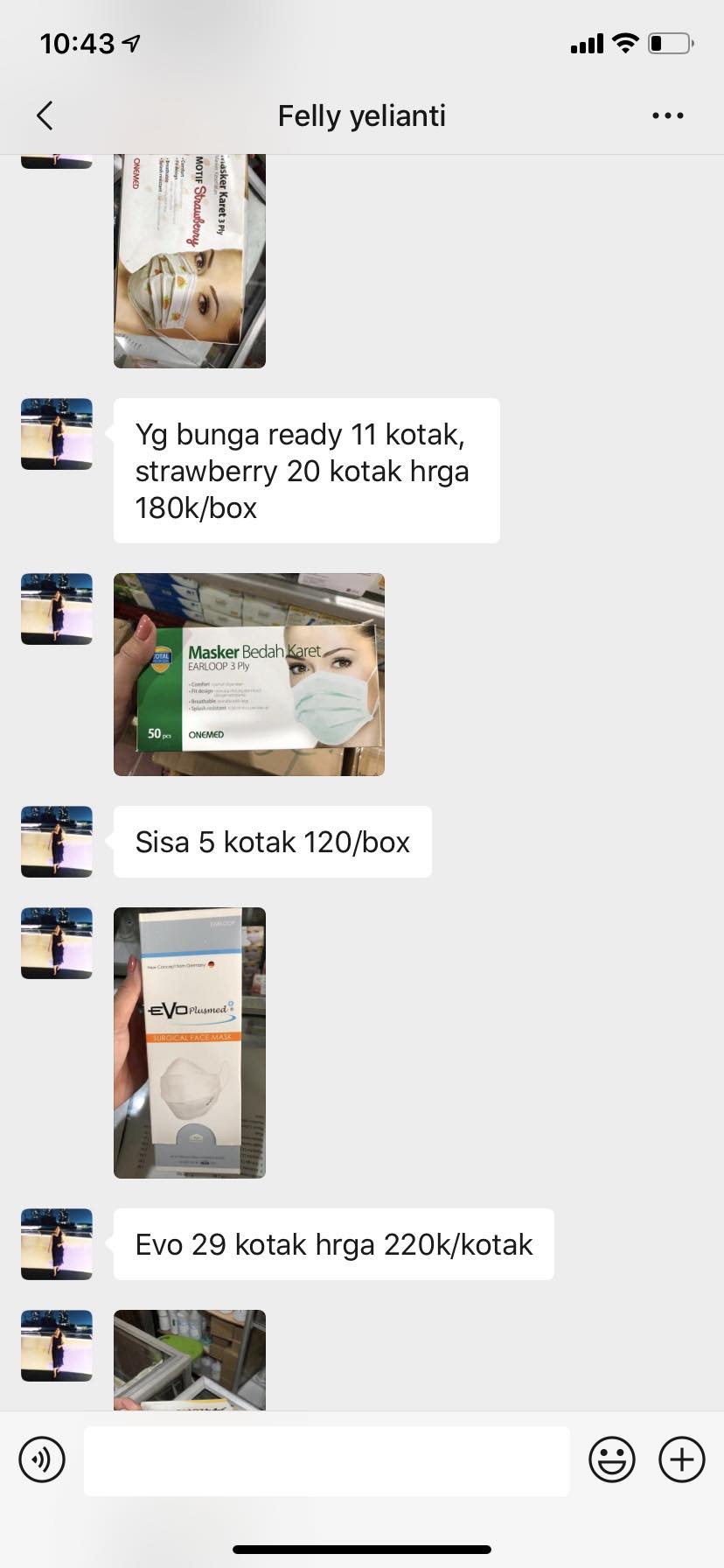Open the emoji sticker picker

[x=612, y=1459]
